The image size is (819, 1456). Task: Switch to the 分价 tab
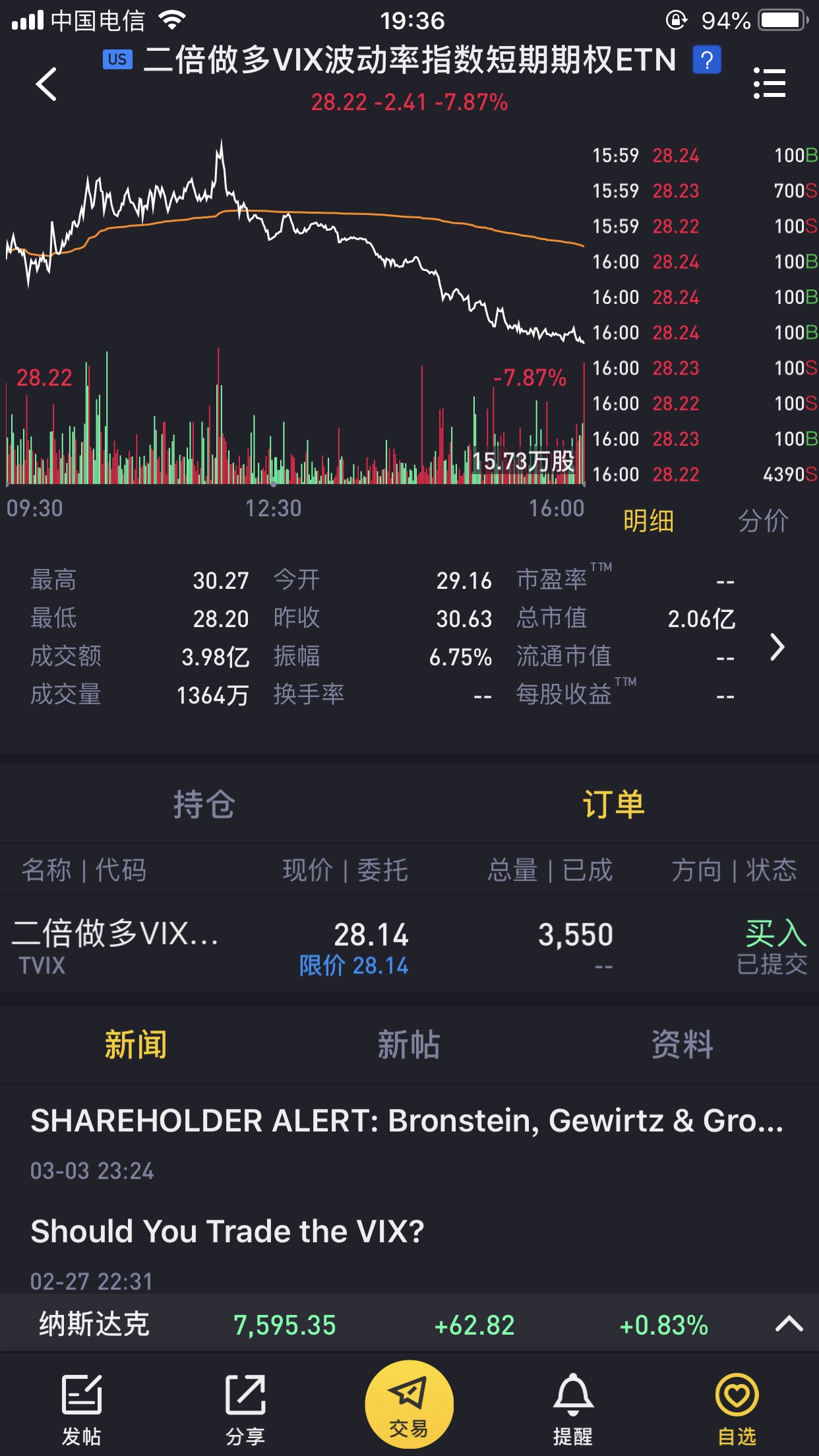pyautogui.click(x=762, y=521)
